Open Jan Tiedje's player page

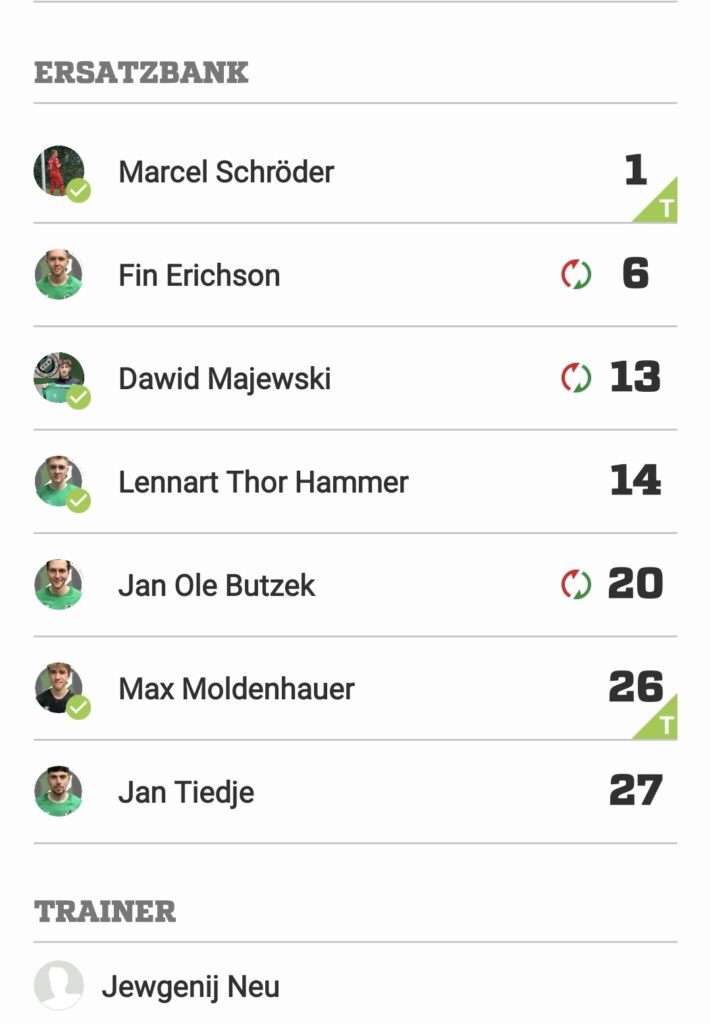pos(186,792)
